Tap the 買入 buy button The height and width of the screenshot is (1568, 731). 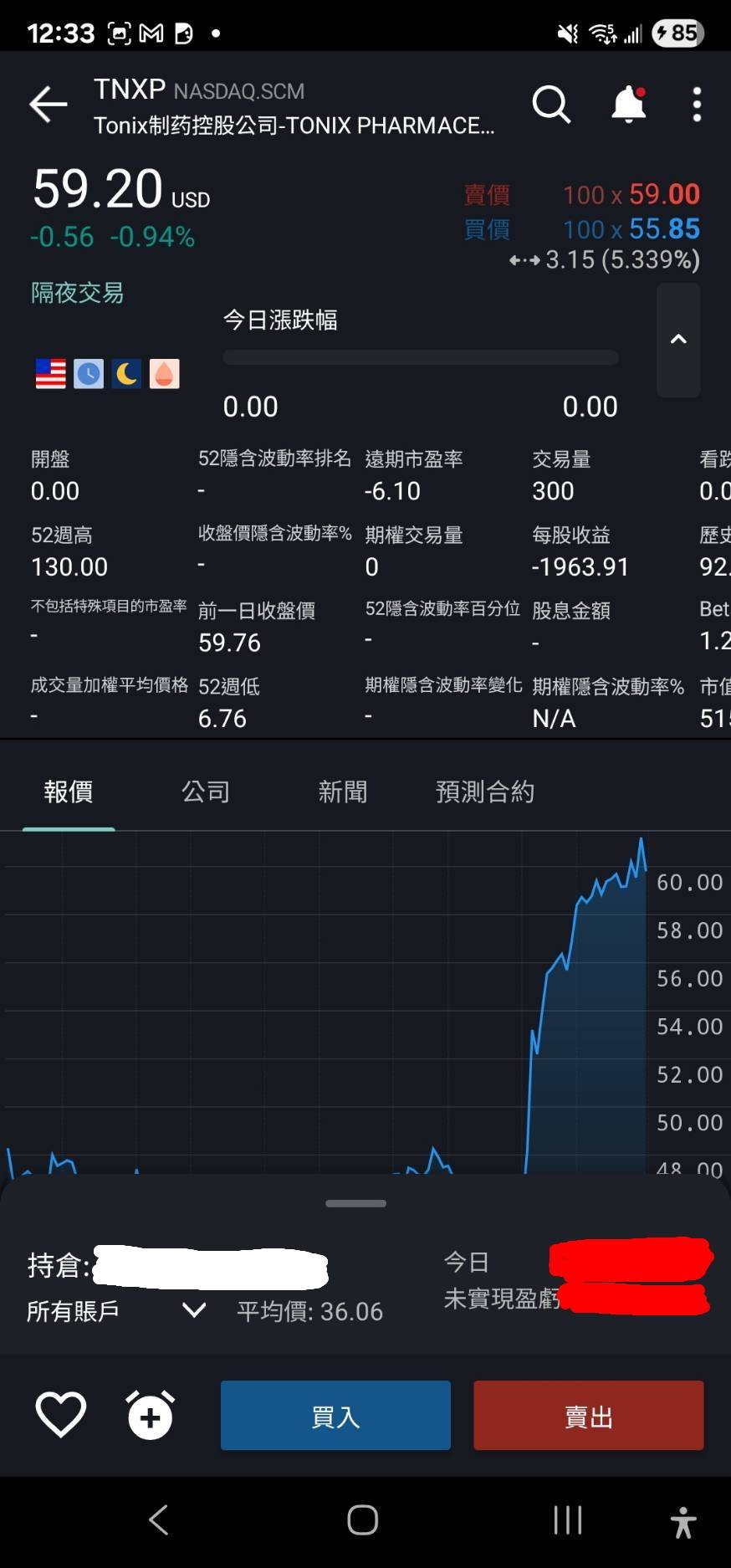click(335, 1416)
